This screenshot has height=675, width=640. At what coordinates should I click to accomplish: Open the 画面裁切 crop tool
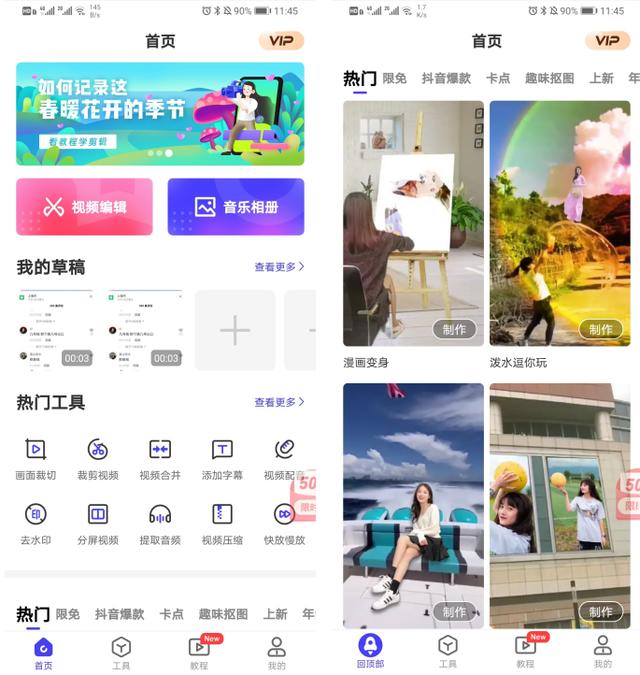[x=36, y=458]
